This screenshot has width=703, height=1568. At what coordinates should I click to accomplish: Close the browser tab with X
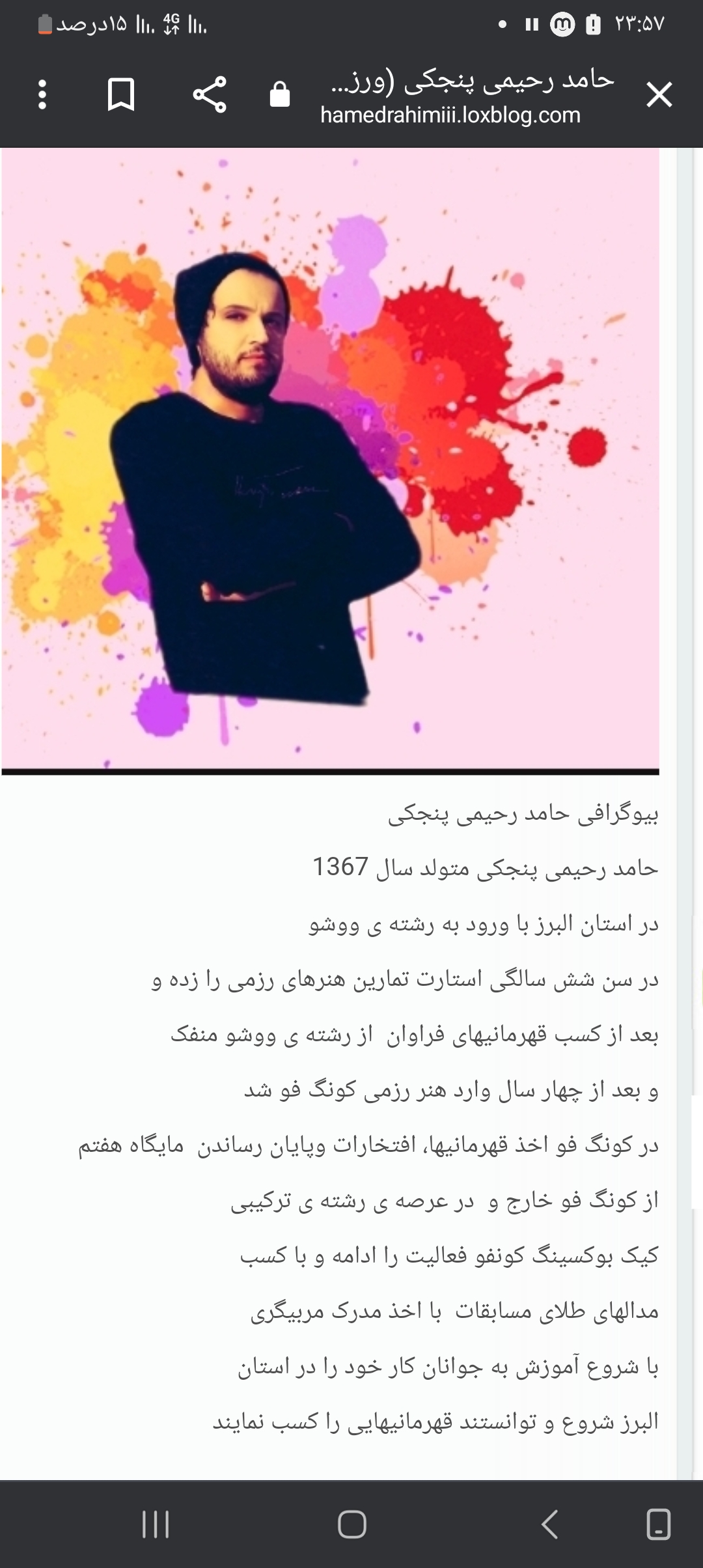click(x=659, y=96)
